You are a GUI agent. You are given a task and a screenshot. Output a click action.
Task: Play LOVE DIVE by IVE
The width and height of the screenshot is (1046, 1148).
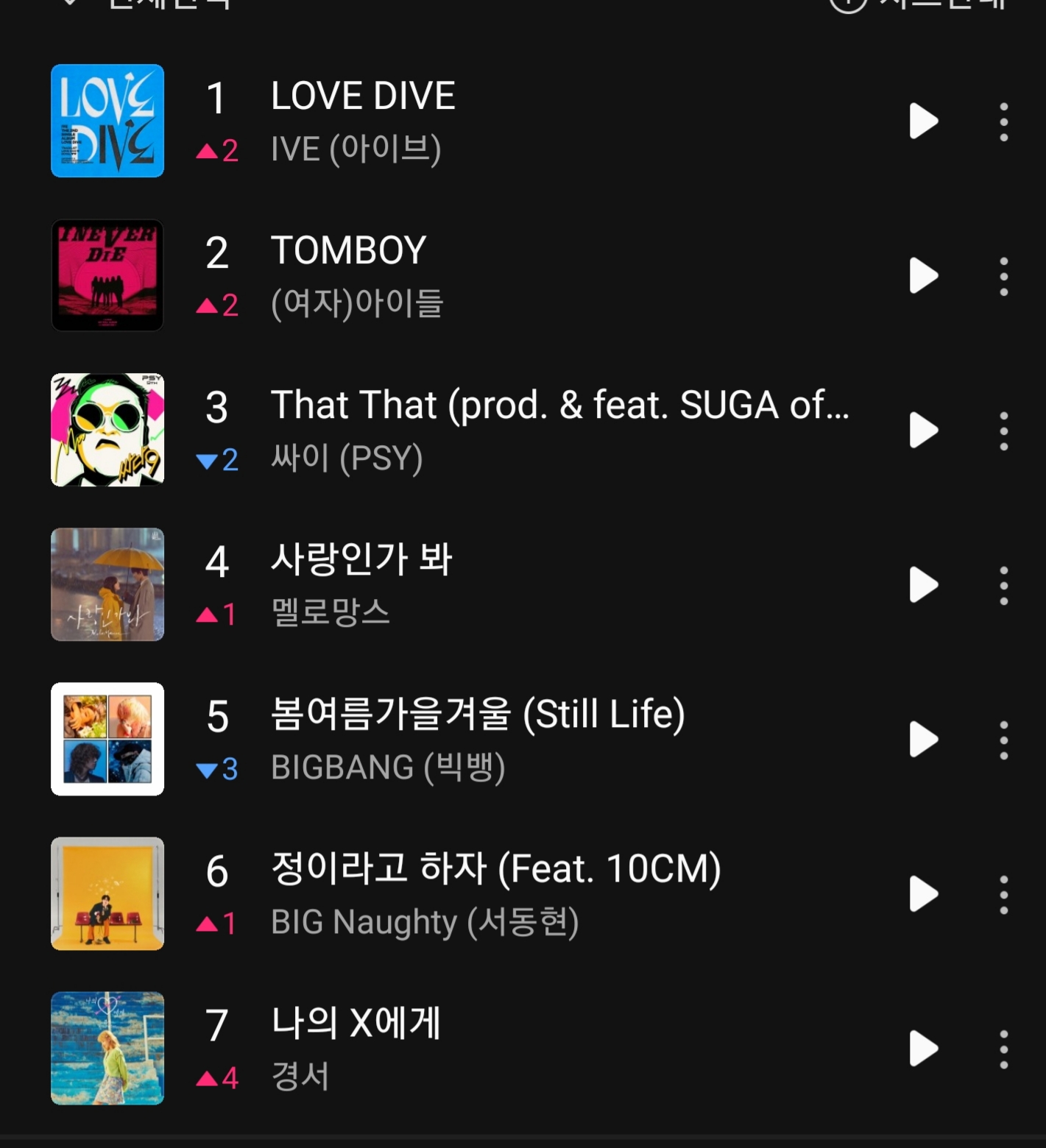point(923,121)
